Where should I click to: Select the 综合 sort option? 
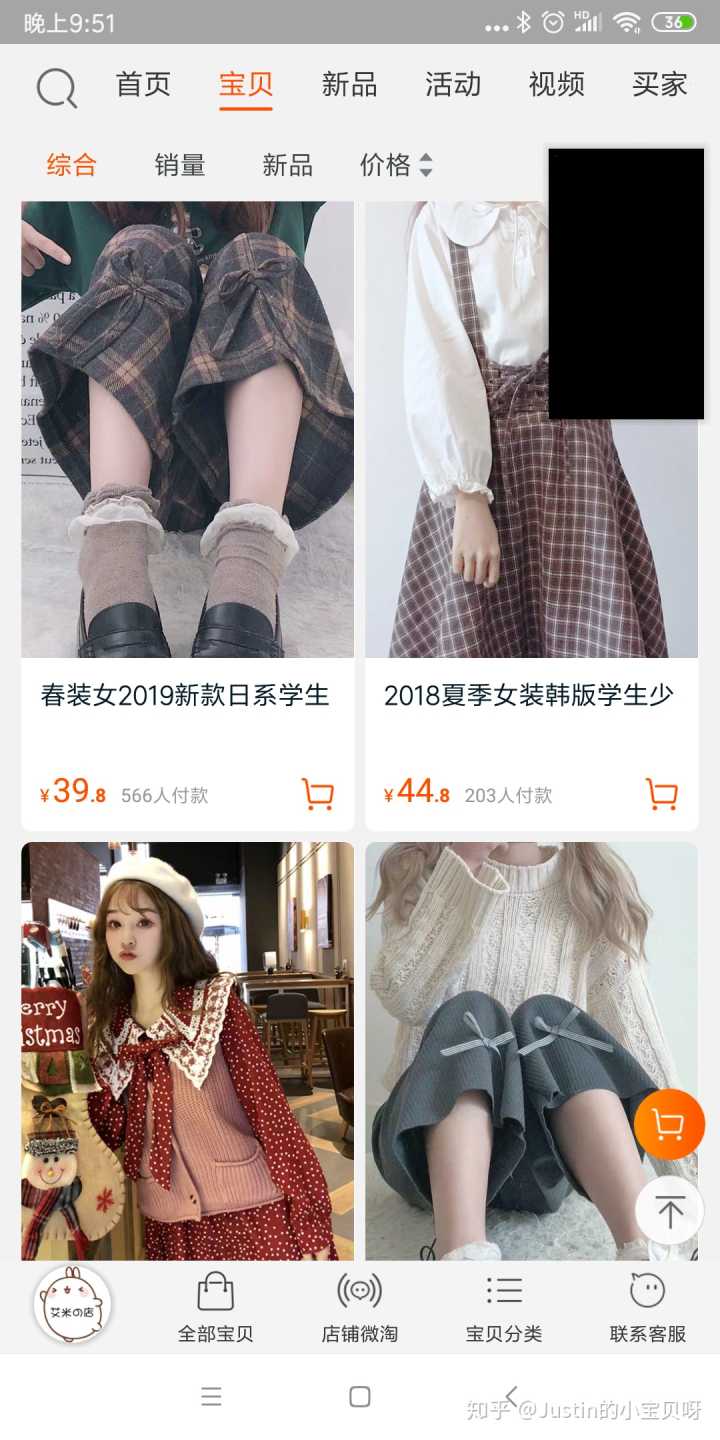point(72,165)
